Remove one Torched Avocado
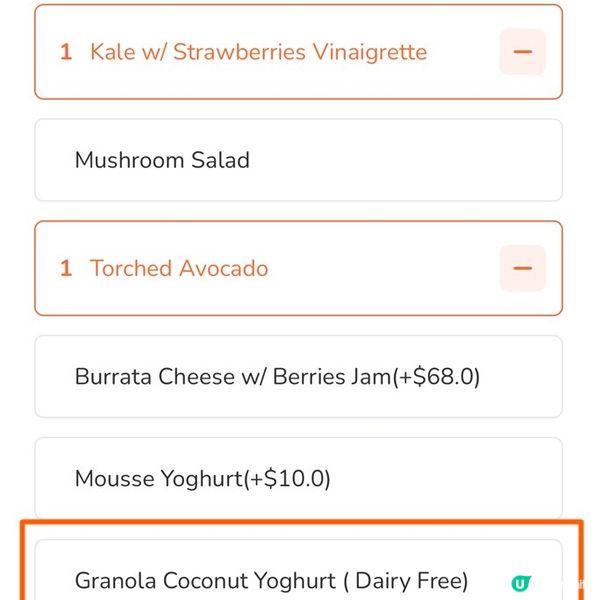 (x=522, y=268)
